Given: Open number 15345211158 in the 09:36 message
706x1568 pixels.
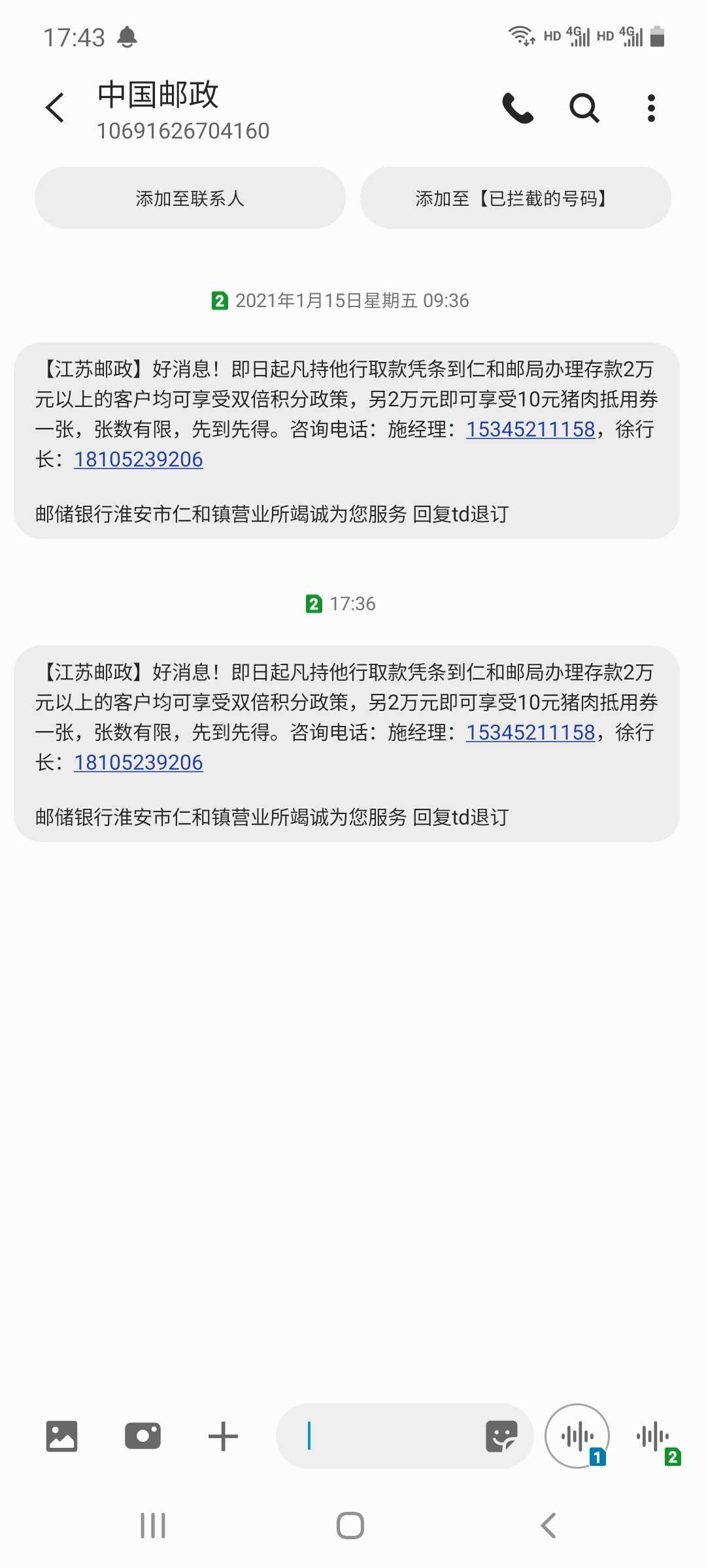Looking at the screenshot, I should pyautogui.click(x=531, y=429).
